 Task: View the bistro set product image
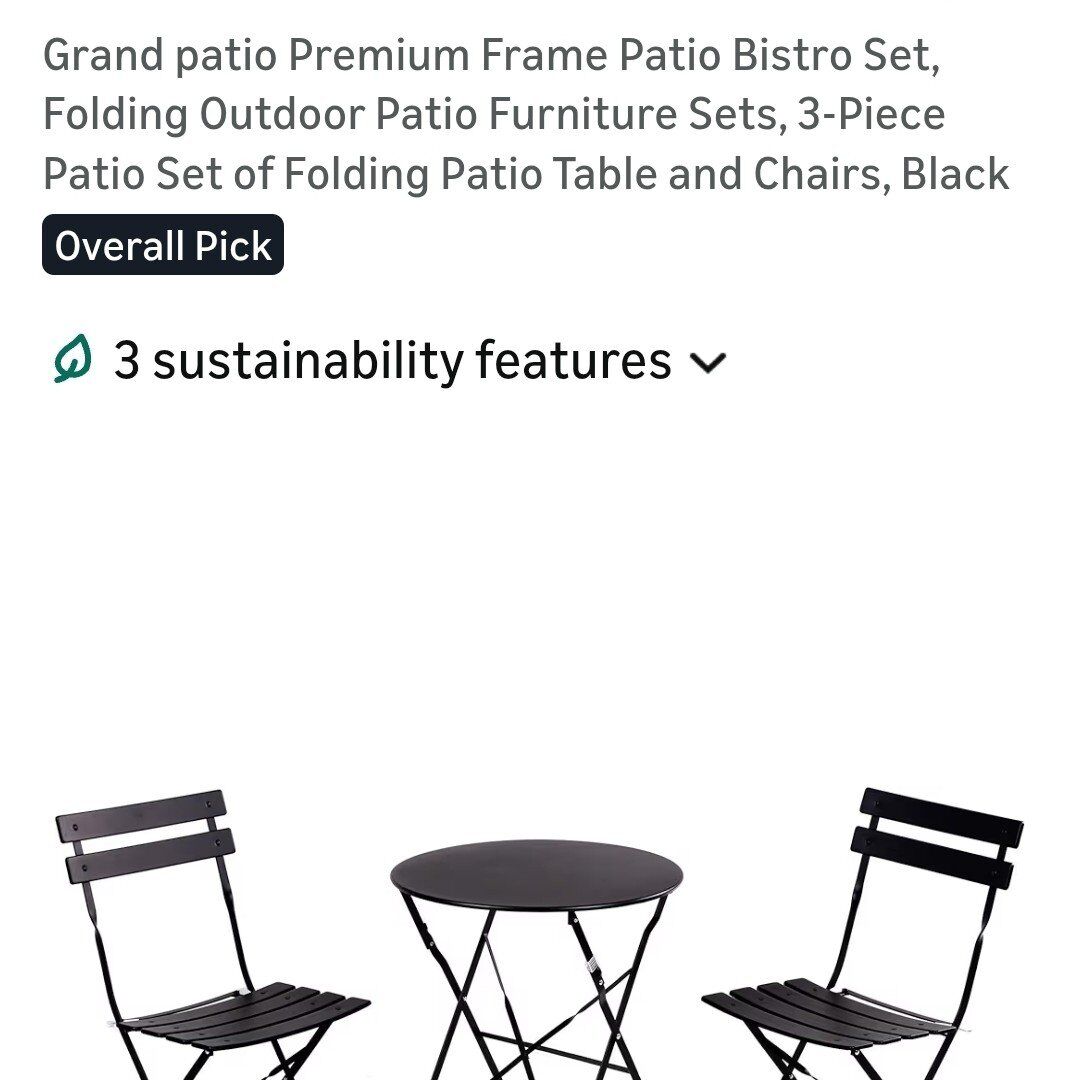539,930
